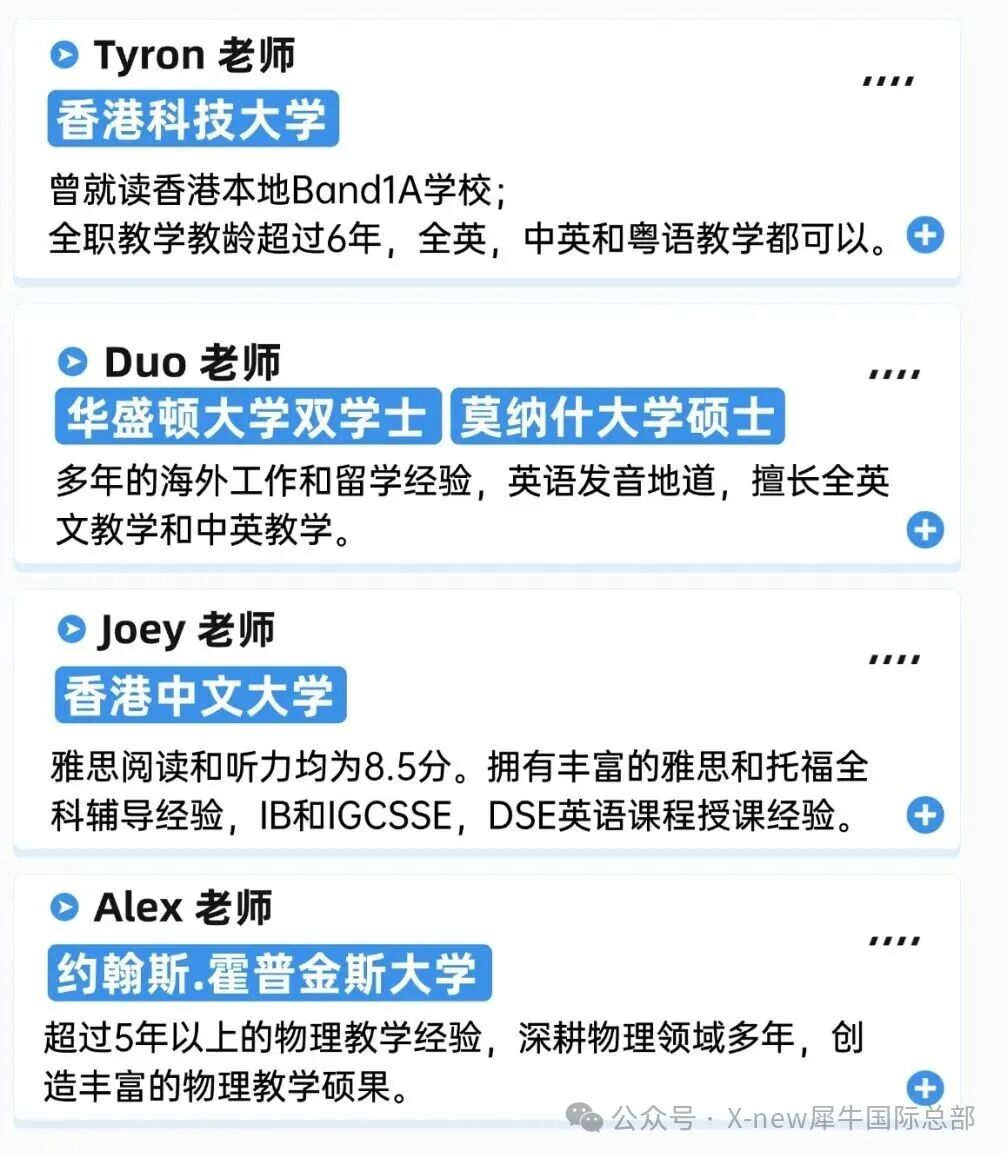Open the four-dot menu on Tyron's card

889,80
